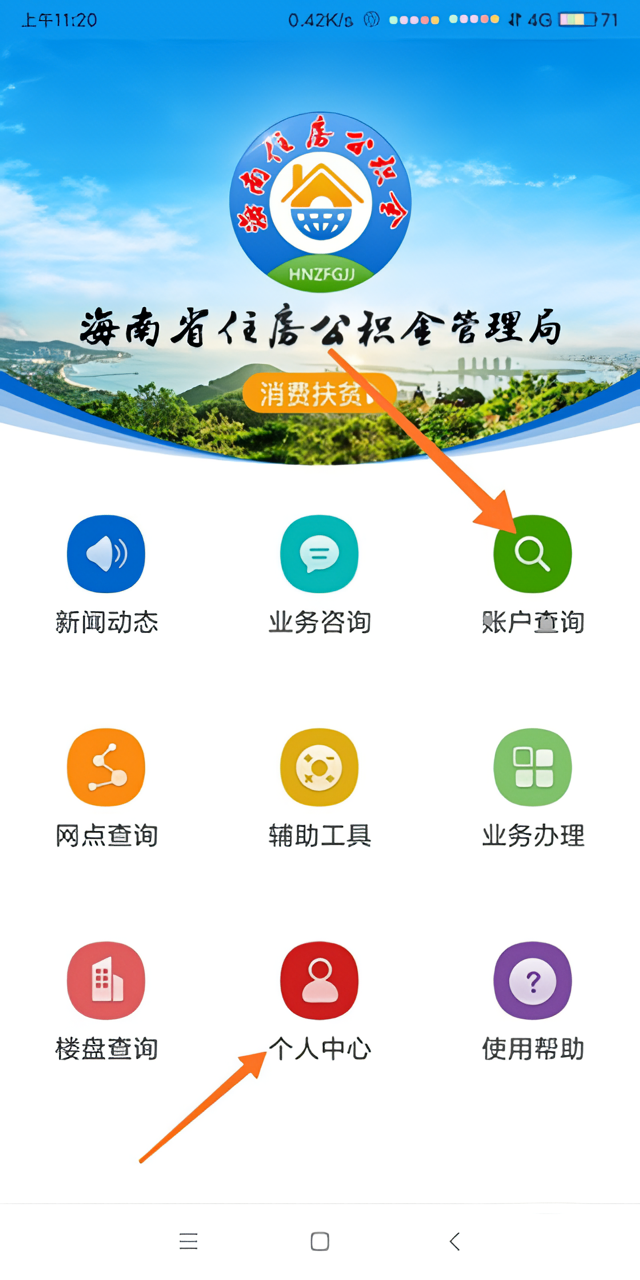Go back using system back button
Screen dimensions: 640x1280
454,1241
